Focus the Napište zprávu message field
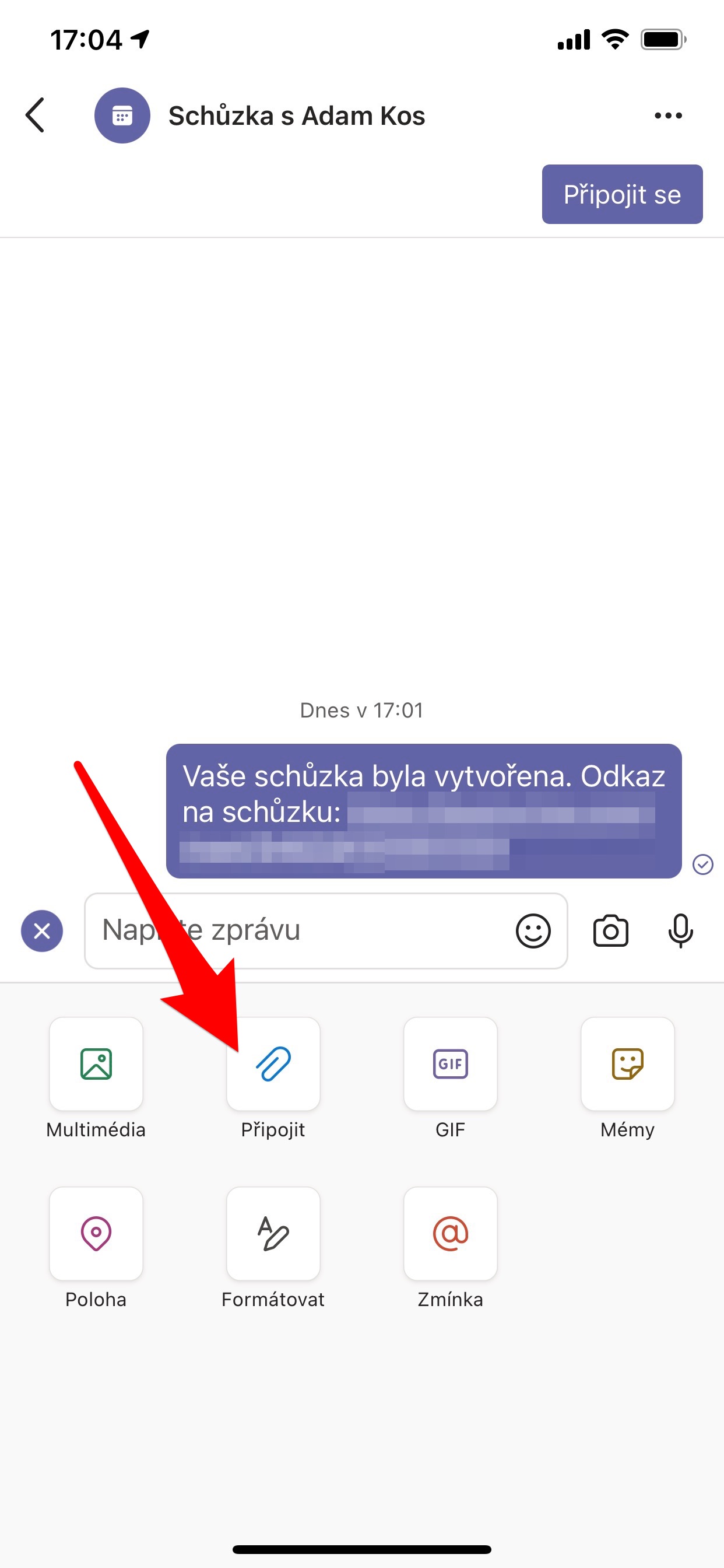The width and height of the screenshot is (724, 1568). coord(298,930)
